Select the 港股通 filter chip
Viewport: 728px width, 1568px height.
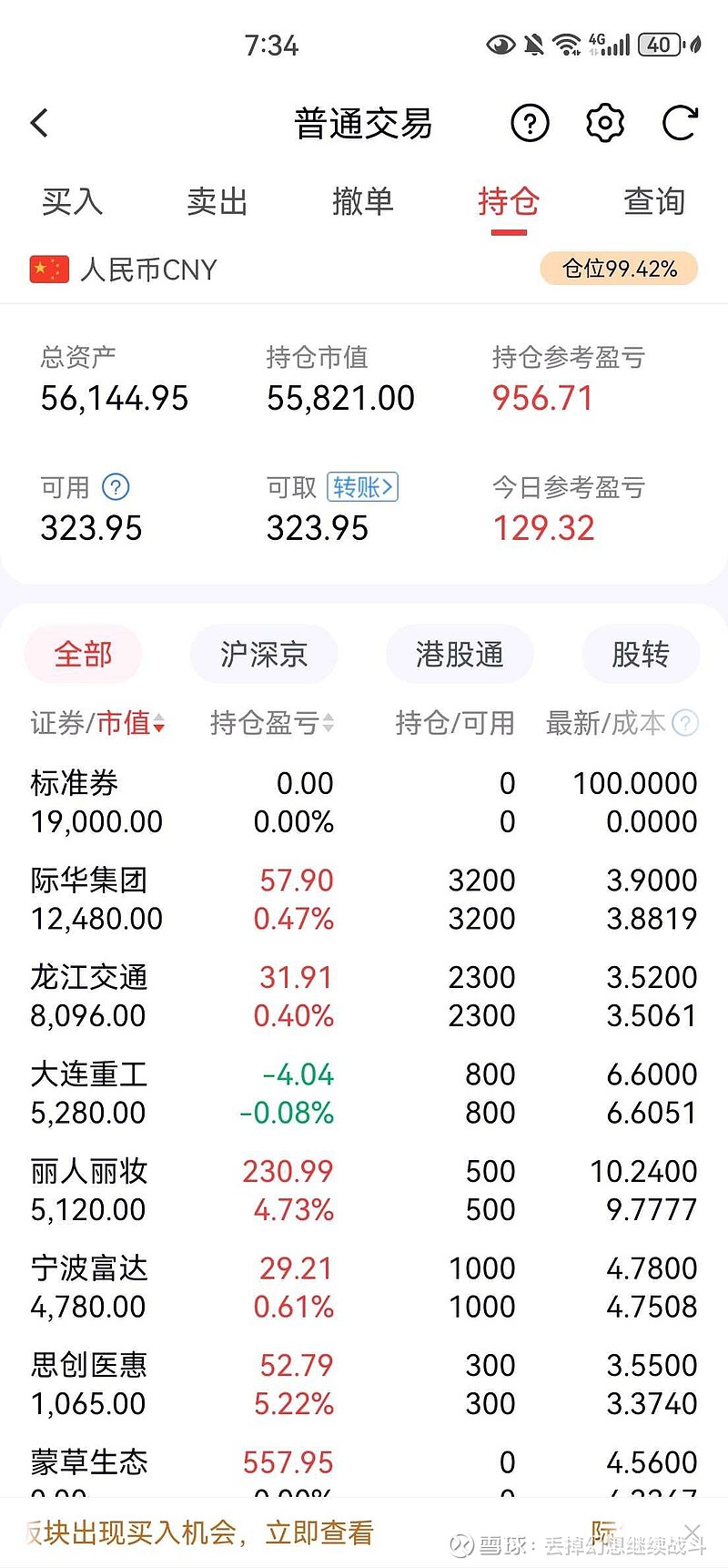pyautogui.click(x=460, y=654)
